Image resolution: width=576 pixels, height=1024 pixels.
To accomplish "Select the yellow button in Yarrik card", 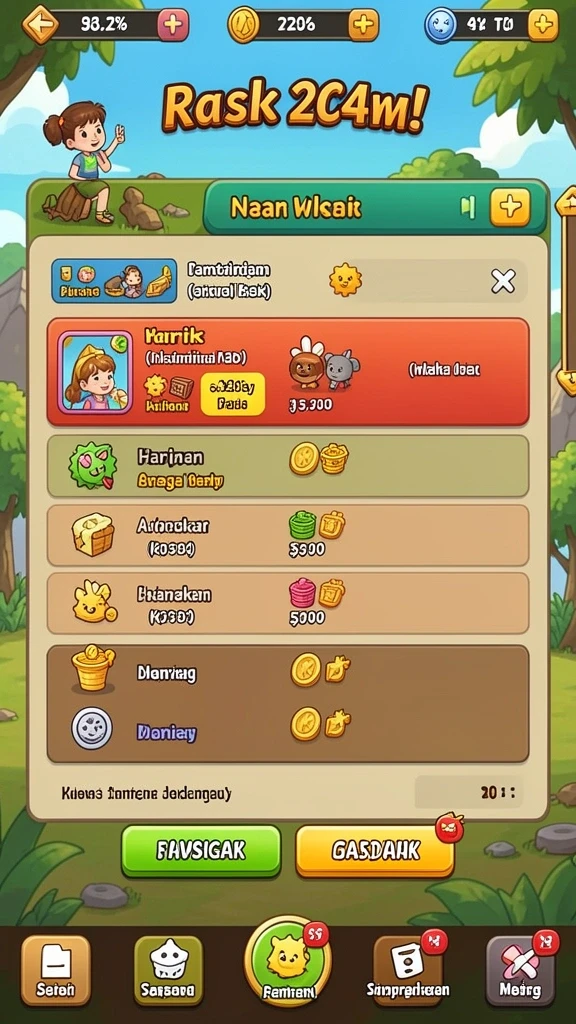I will tap(232, 394).
